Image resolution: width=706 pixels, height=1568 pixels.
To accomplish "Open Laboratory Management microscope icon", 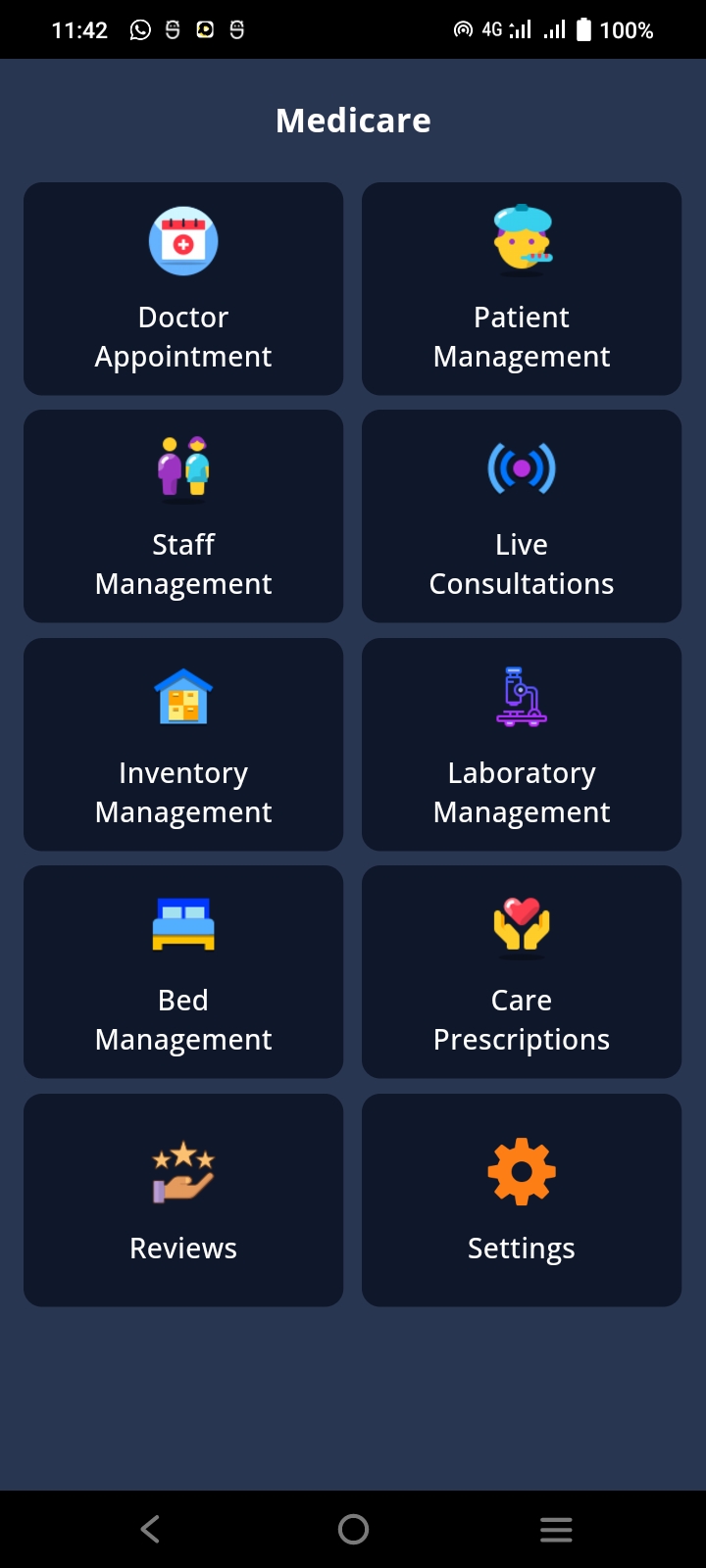I will pos(521,697).
